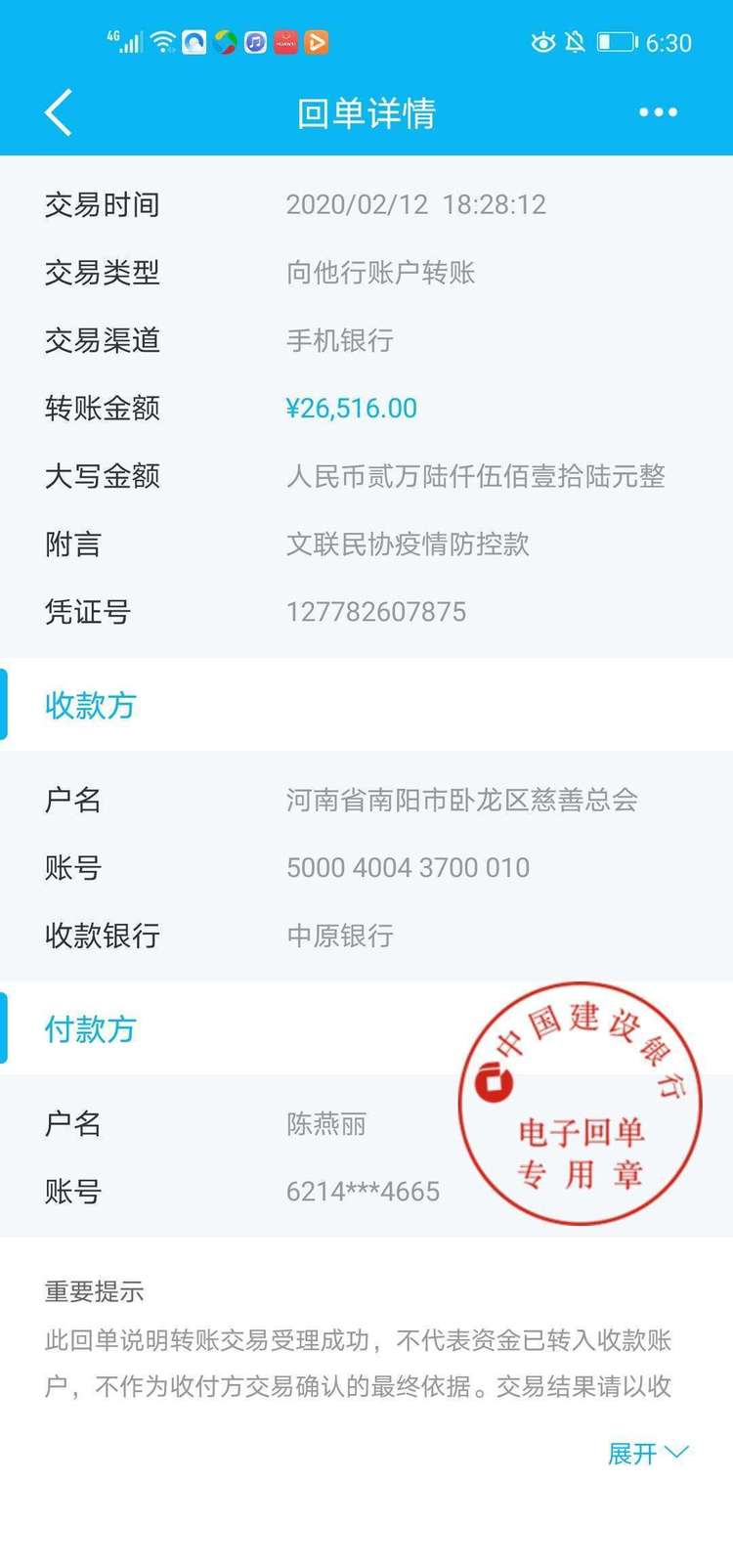Tap the red 电子回单专用章 seal stamp
733x1568 pixels.
click(580, 1103)
